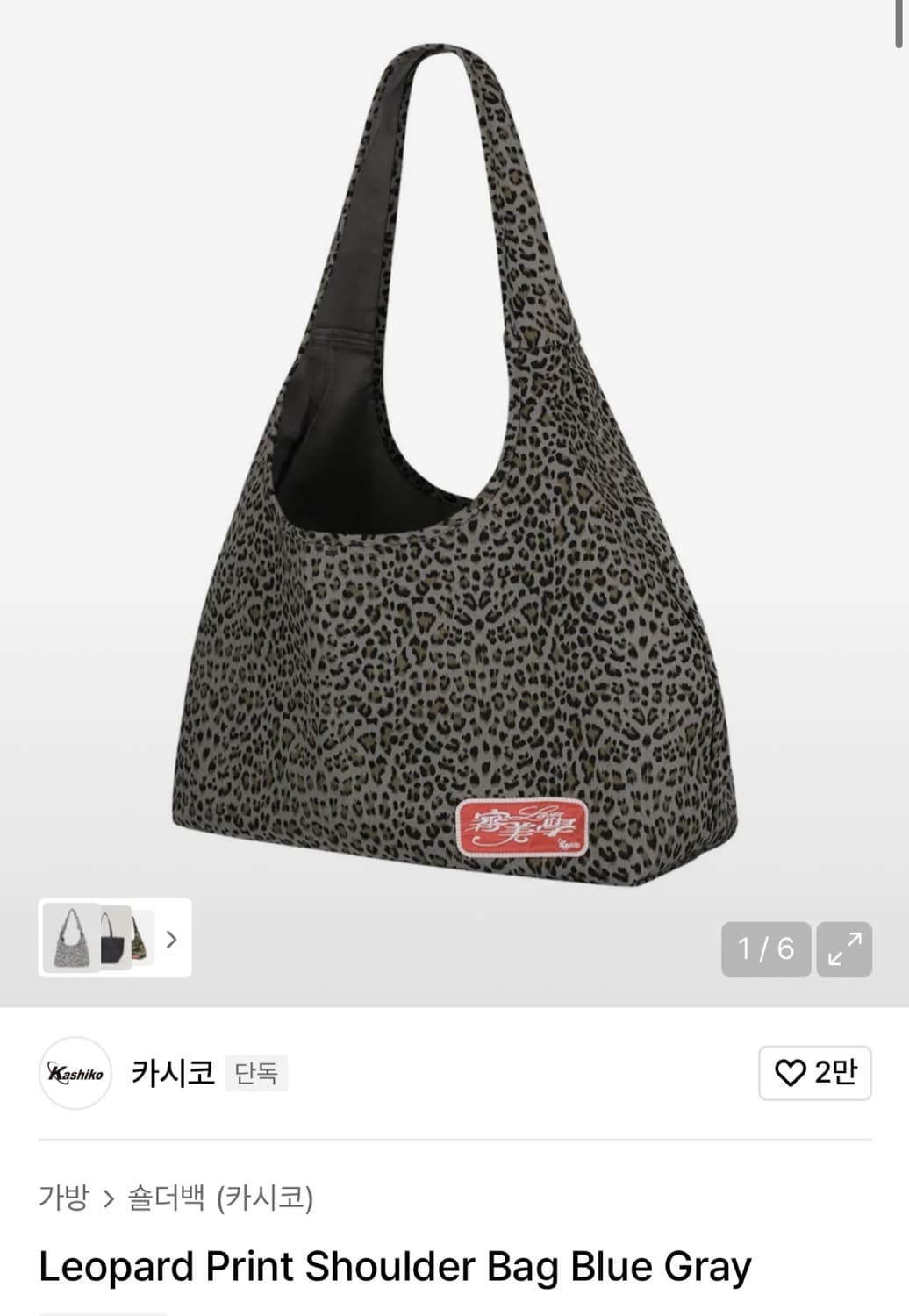Click the Kashiko logo avatar in the seller row
Image resolution: width=909 pixels, height=1316 pixels.
[x=75, y=1073]
